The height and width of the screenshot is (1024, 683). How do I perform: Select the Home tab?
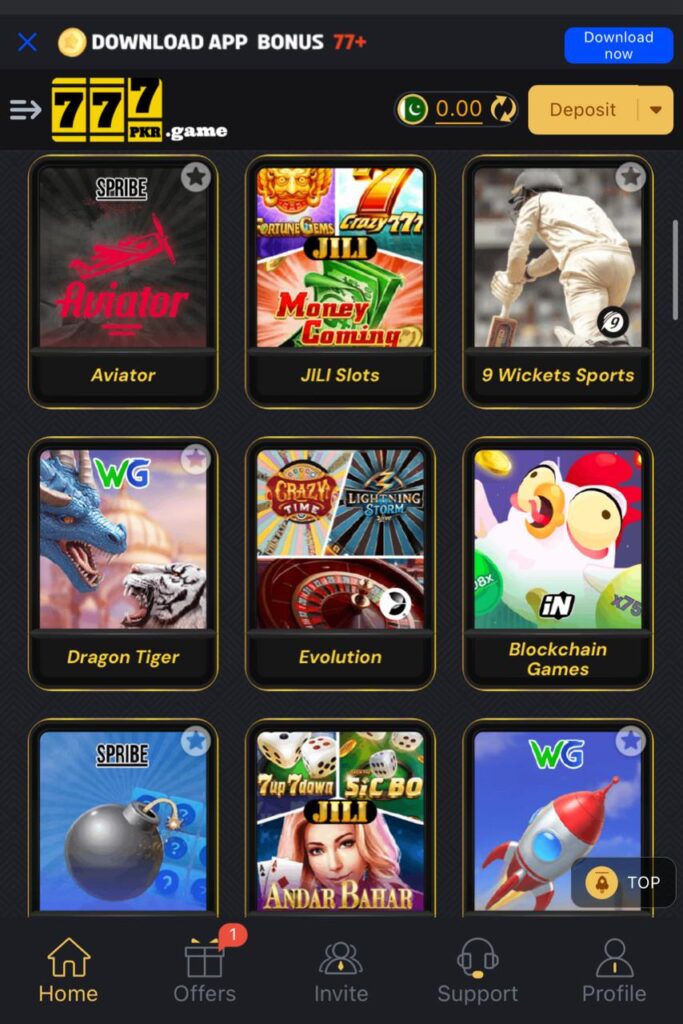[x=68, y=972]
